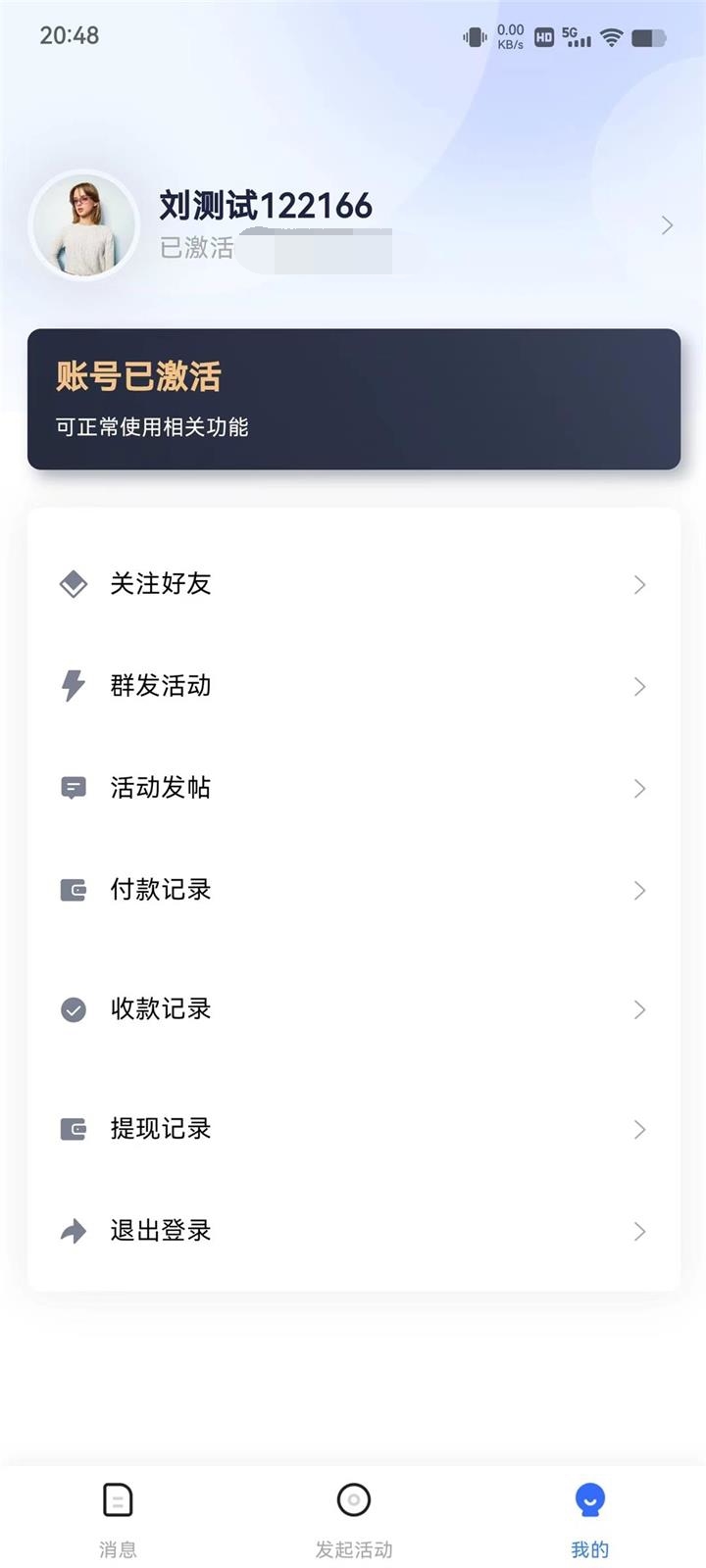Open the 活动发帖 message bubble icon
706x1568 pixels.
point(73,788)
